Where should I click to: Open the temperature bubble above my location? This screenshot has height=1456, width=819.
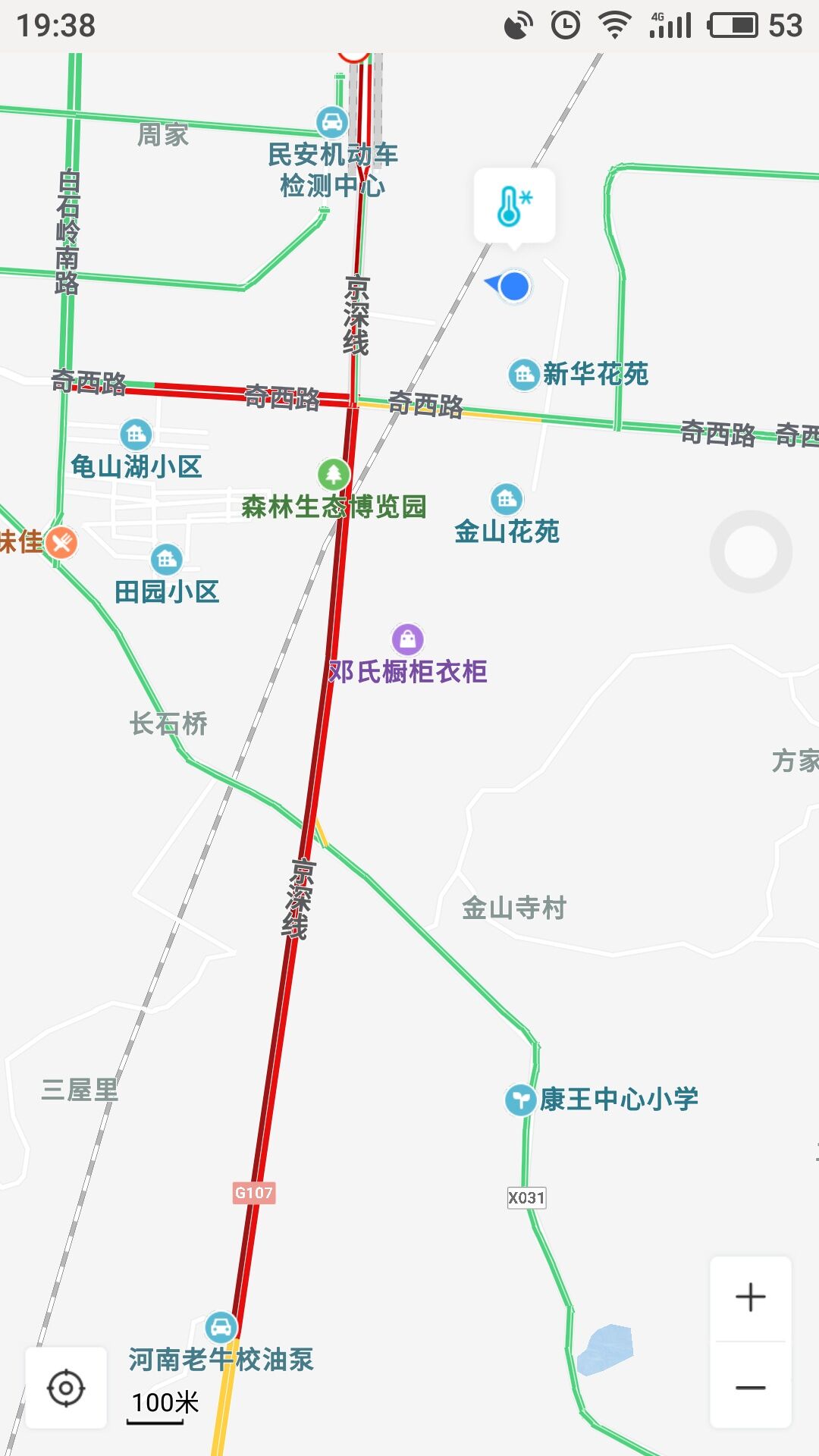[515, 206]
